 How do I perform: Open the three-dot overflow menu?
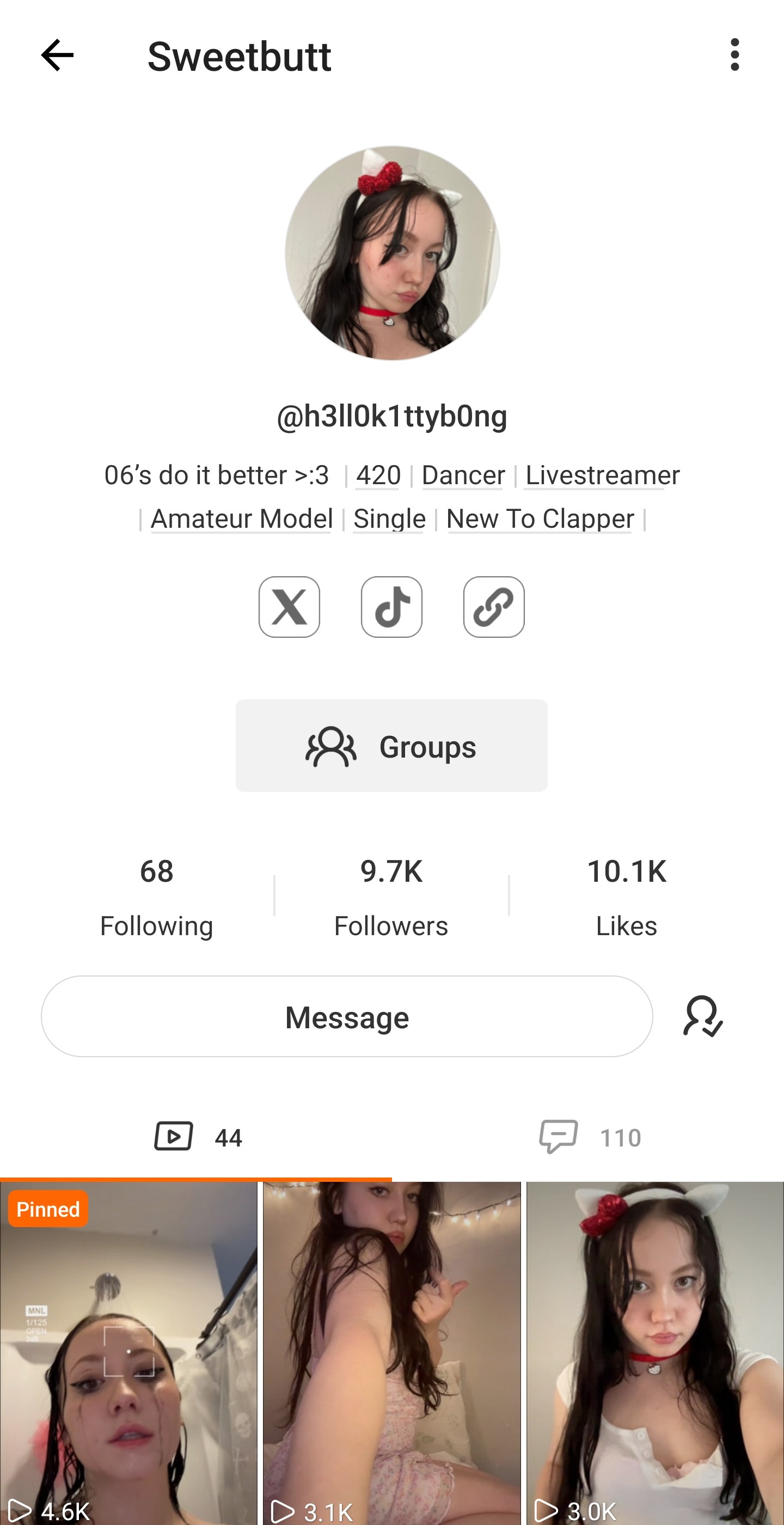tap(734, 55)
